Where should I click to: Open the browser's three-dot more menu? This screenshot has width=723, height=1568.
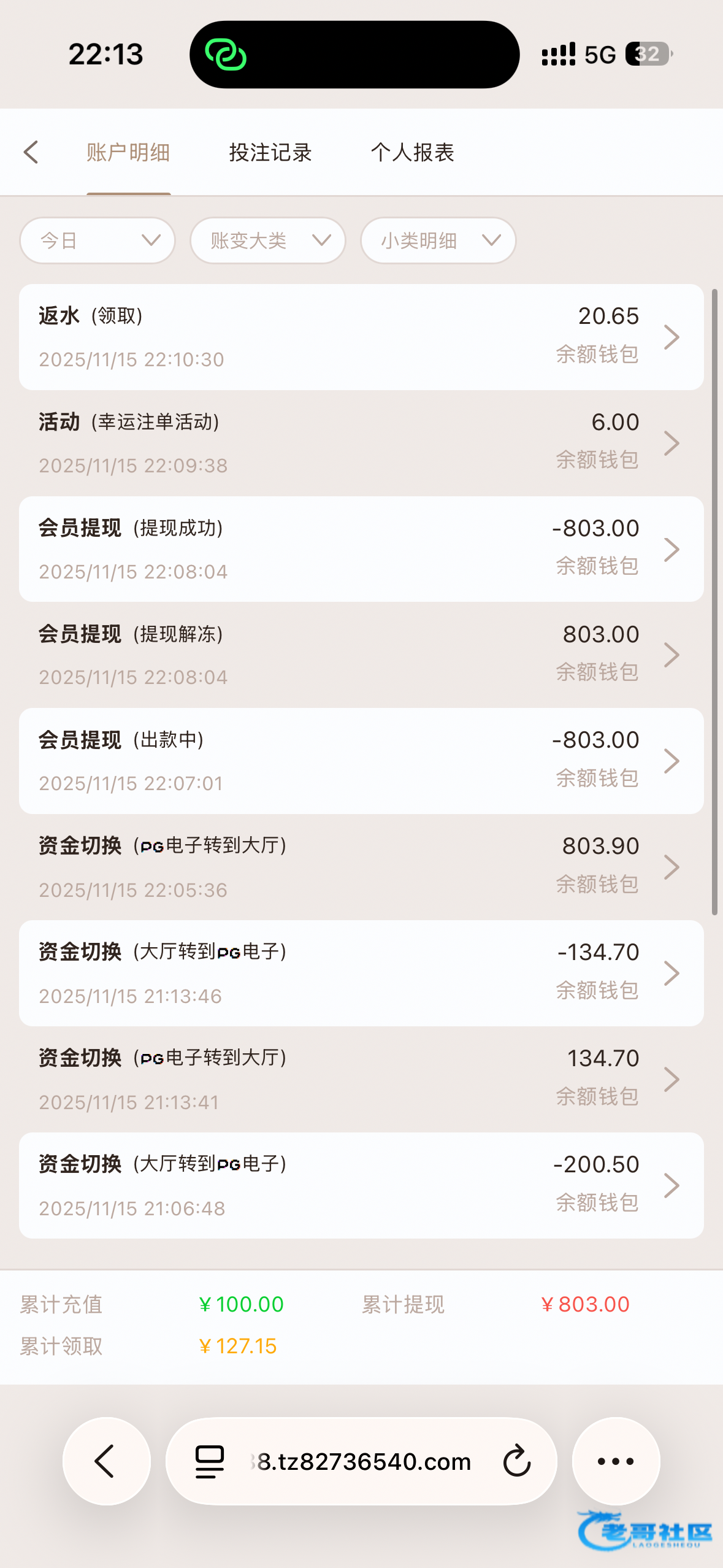point(616,1461)
